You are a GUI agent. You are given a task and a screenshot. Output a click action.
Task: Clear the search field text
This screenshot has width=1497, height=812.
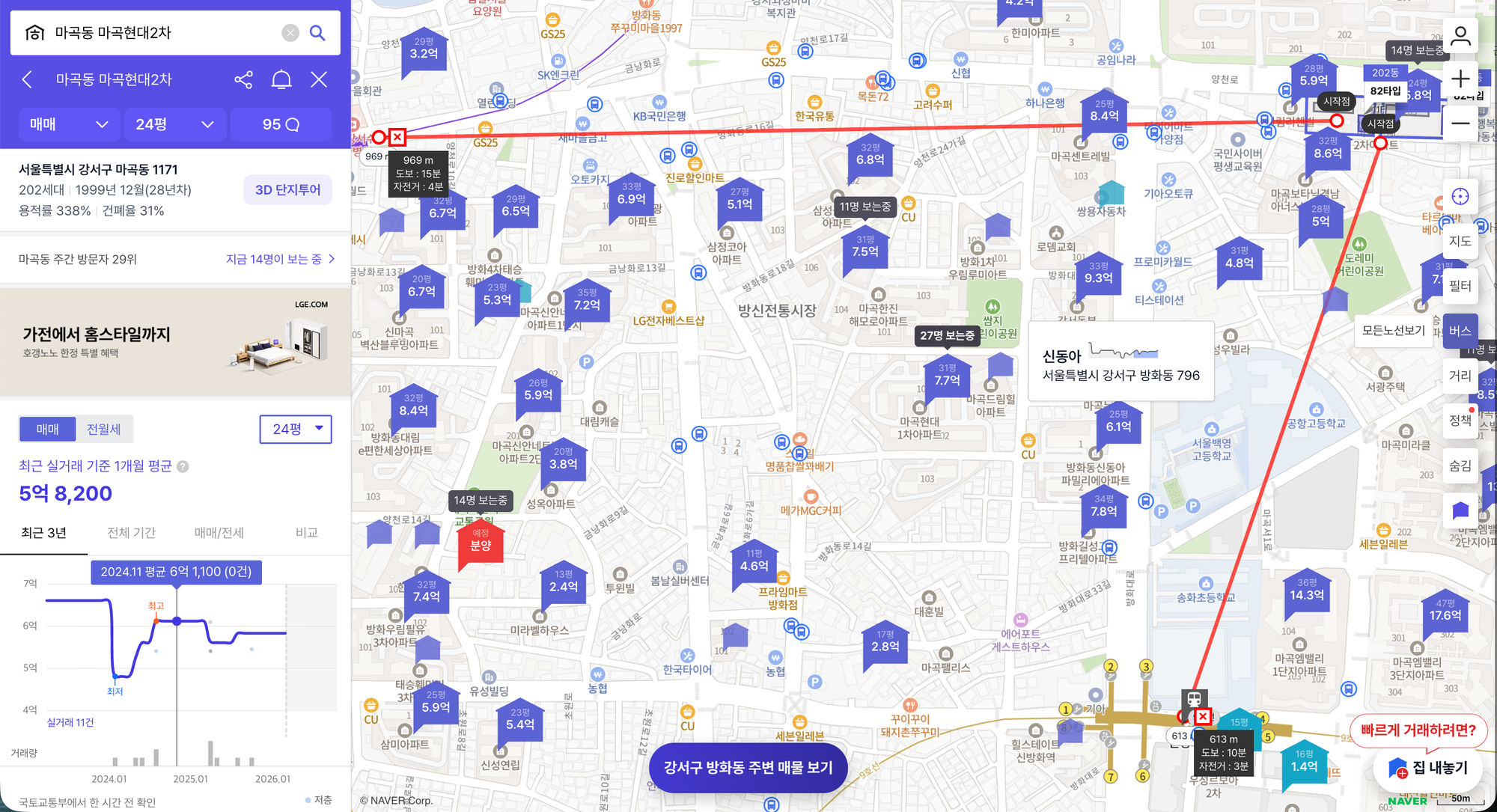tap(290, 33)
